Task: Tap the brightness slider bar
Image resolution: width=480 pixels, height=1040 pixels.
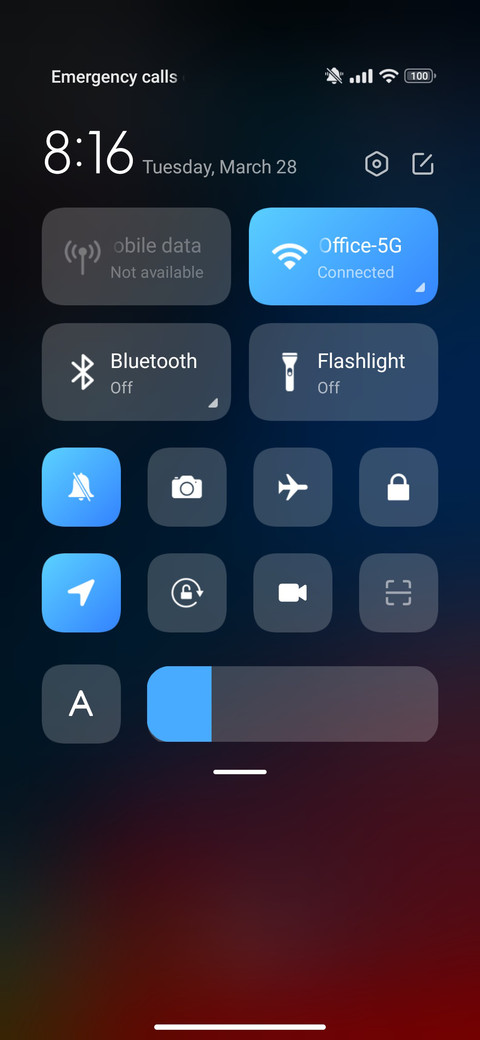Action: tap(292, 704)
